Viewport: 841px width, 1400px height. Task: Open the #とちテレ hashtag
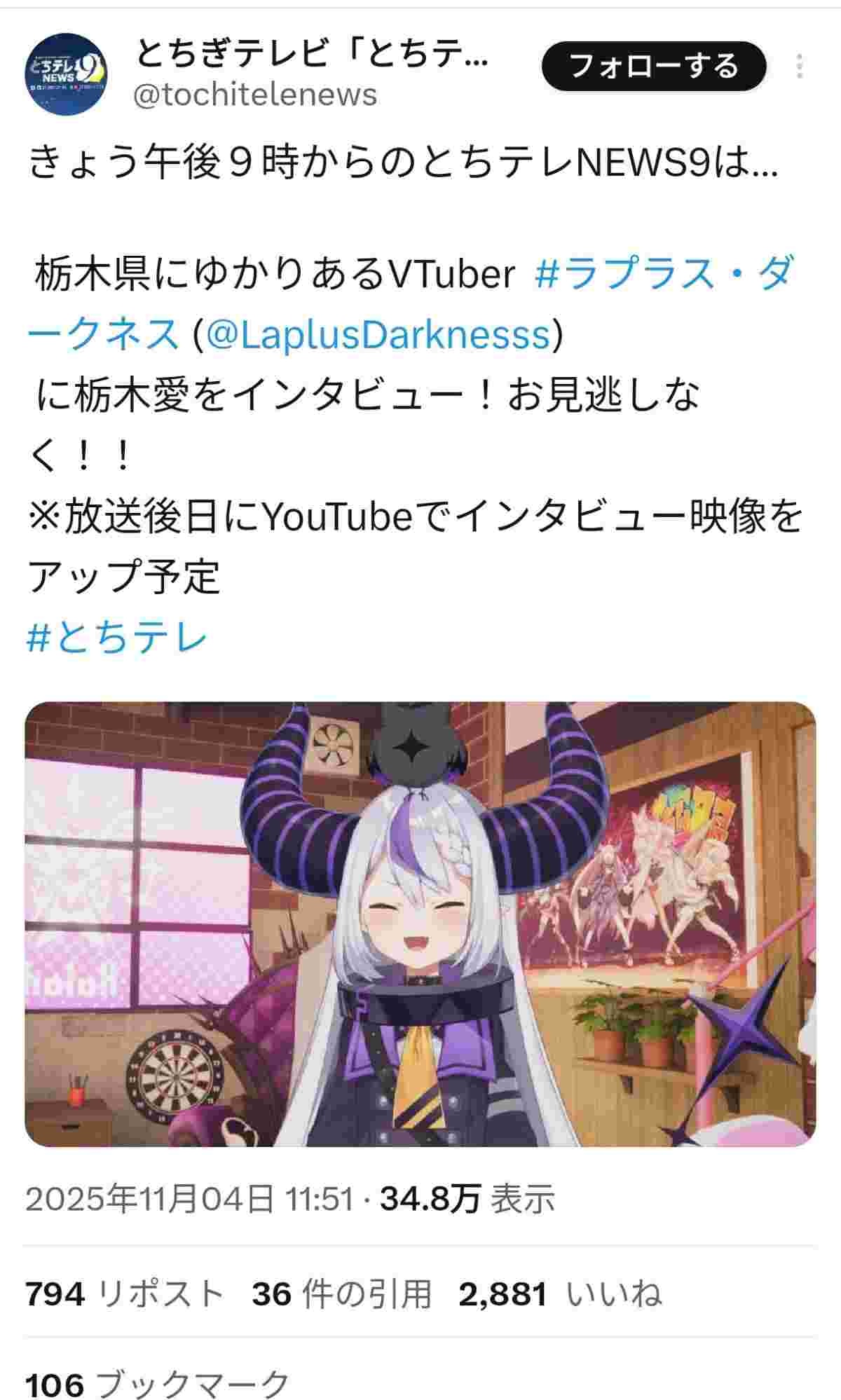117,638
